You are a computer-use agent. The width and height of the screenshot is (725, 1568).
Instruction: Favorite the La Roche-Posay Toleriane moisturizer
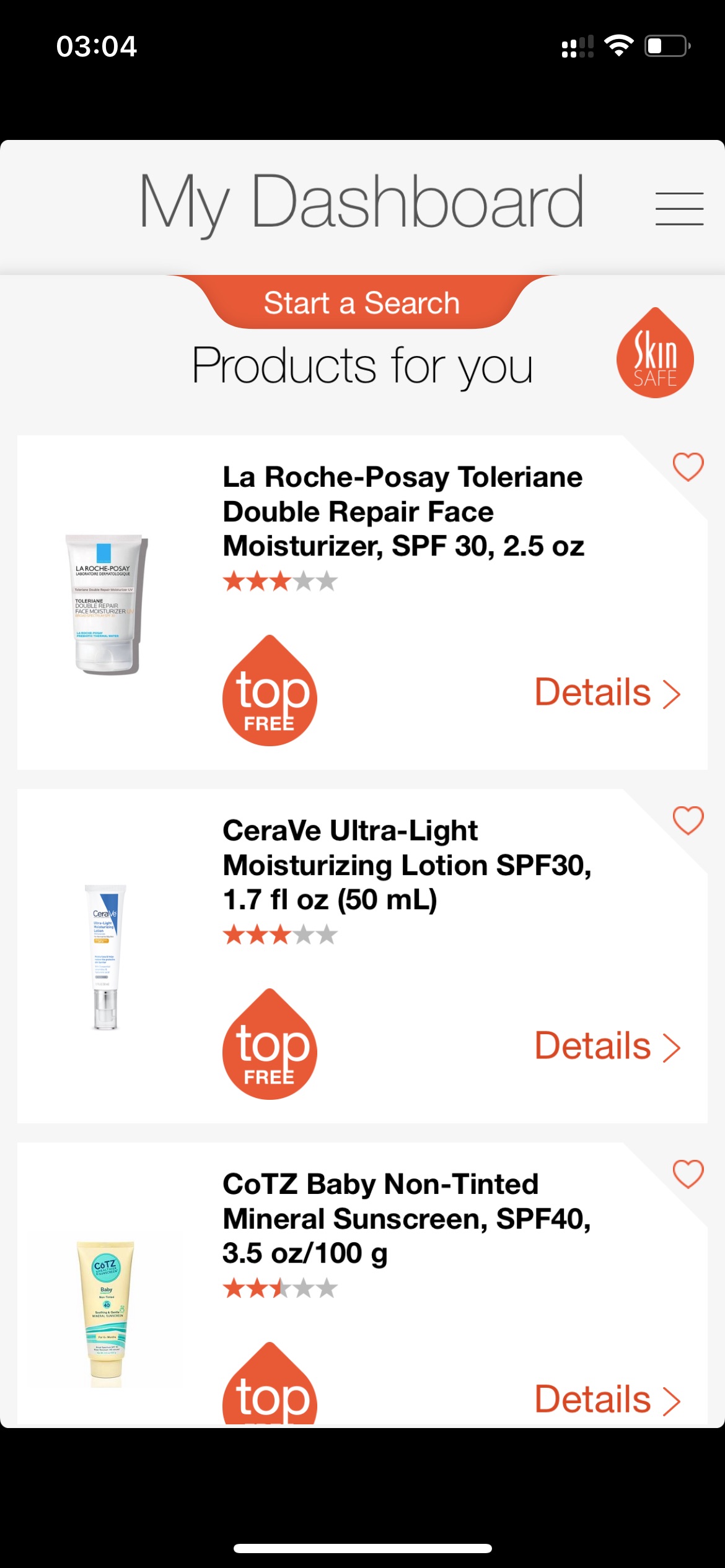688,467
